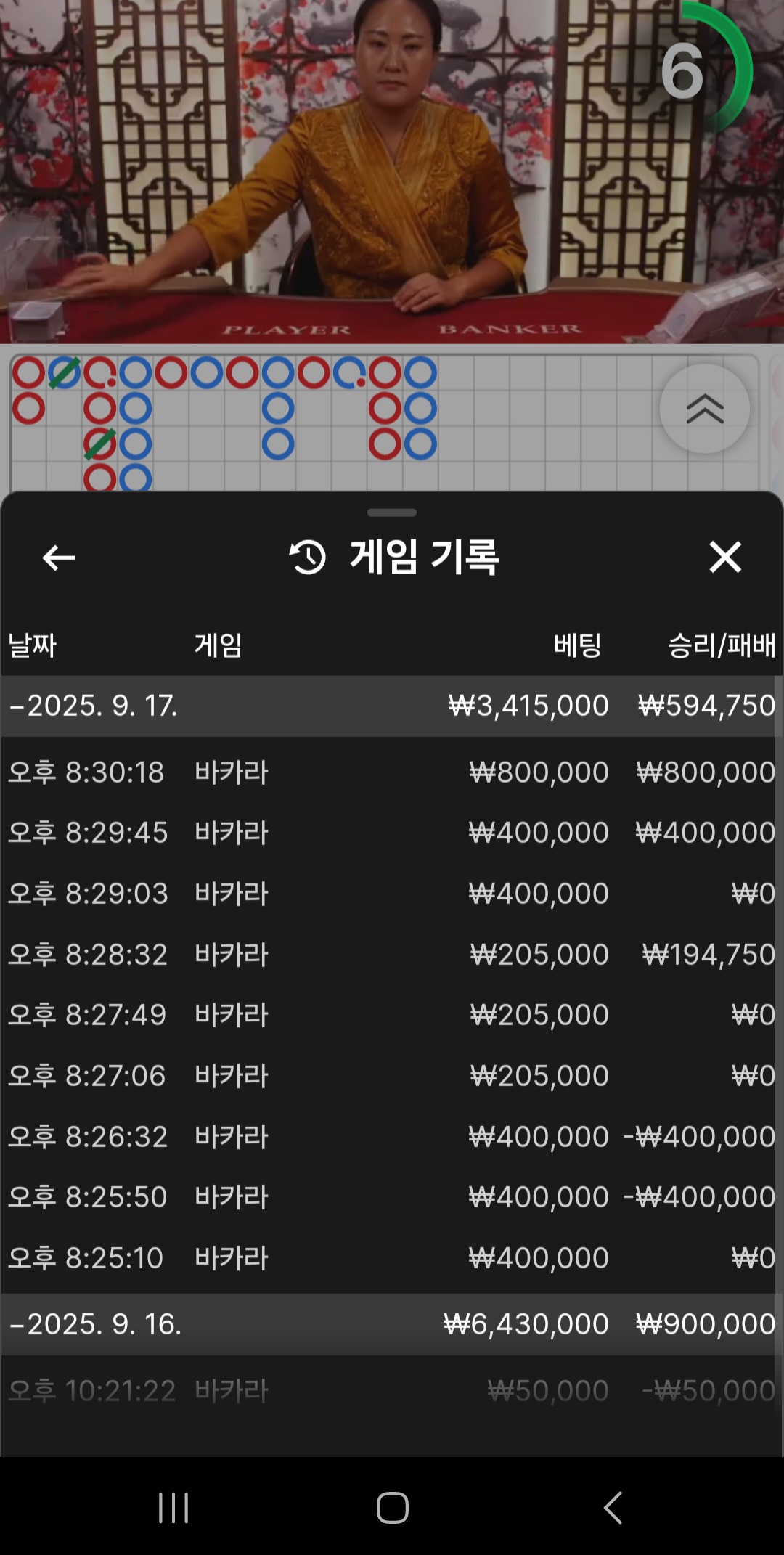Close the game history panel
Image resolution: width=784 pixels, height=1555 pixels.
(x=725, y=558)
